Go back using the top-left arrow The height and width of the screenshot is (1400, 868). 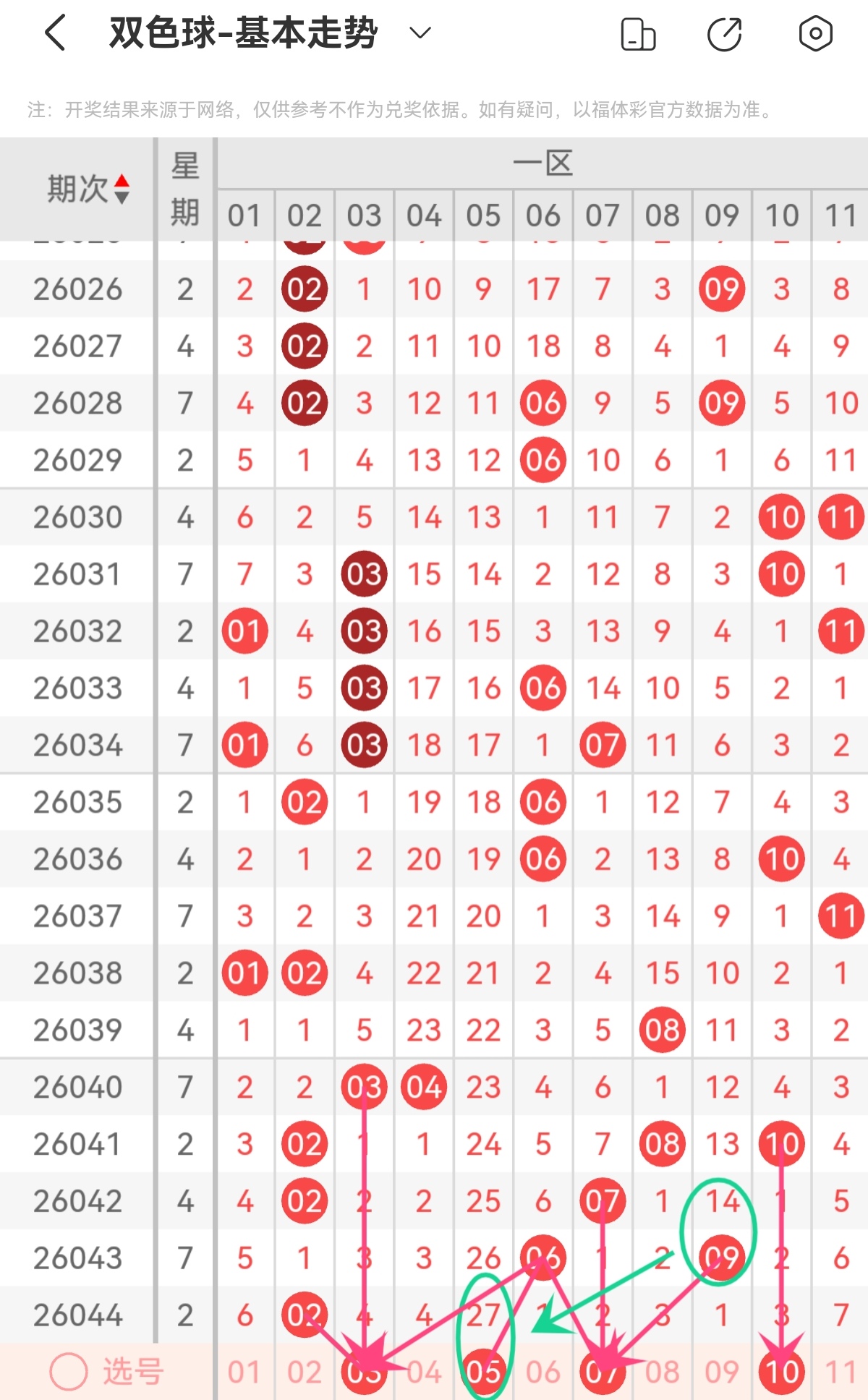tap(55, 34)
